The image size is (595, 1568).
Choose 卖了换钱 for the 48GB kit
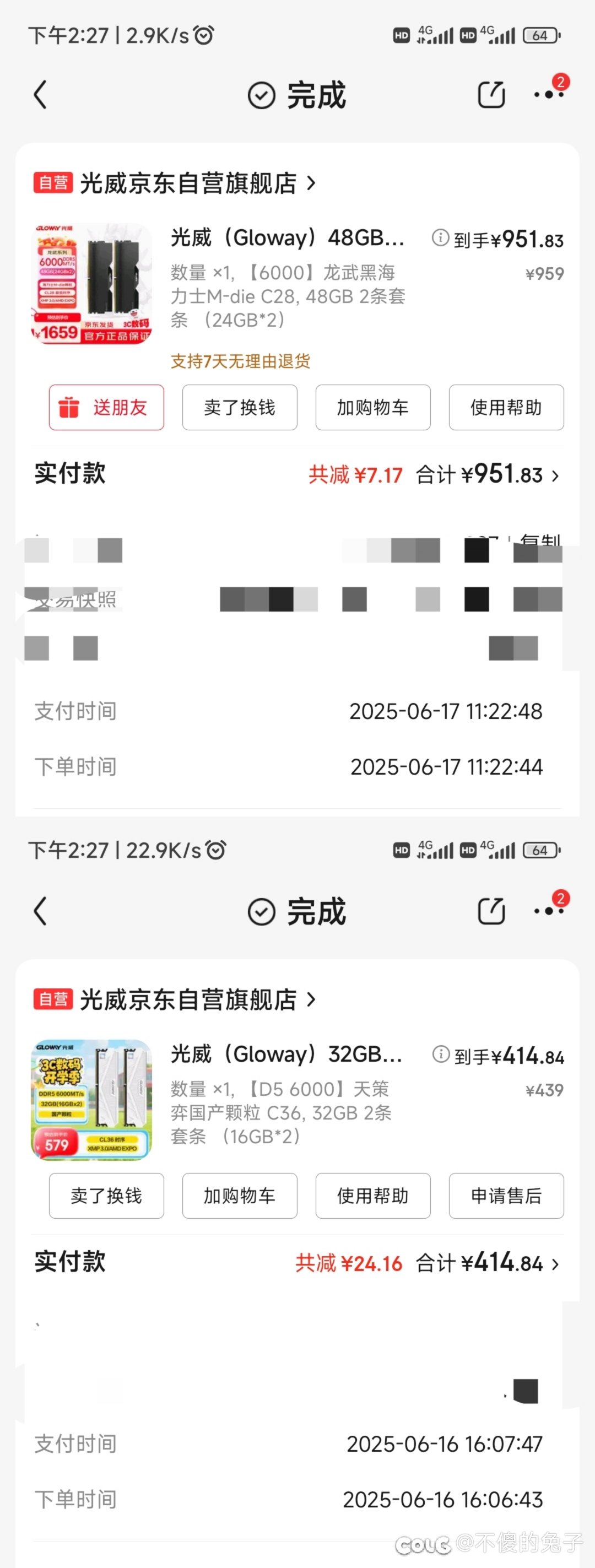[x=240, y=407]
